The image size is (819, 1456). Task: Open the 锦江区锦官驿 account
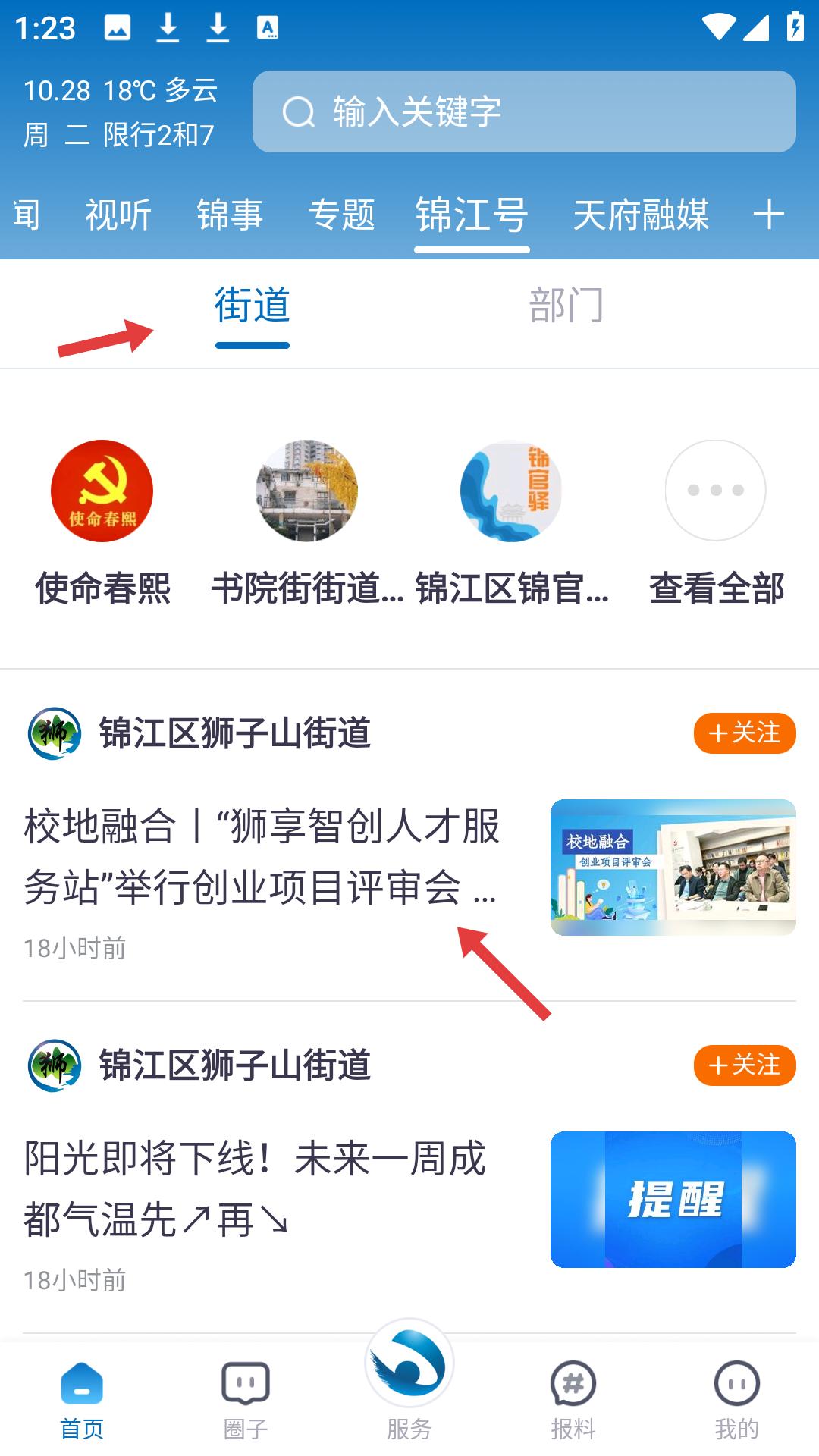[x=511, y=523]
